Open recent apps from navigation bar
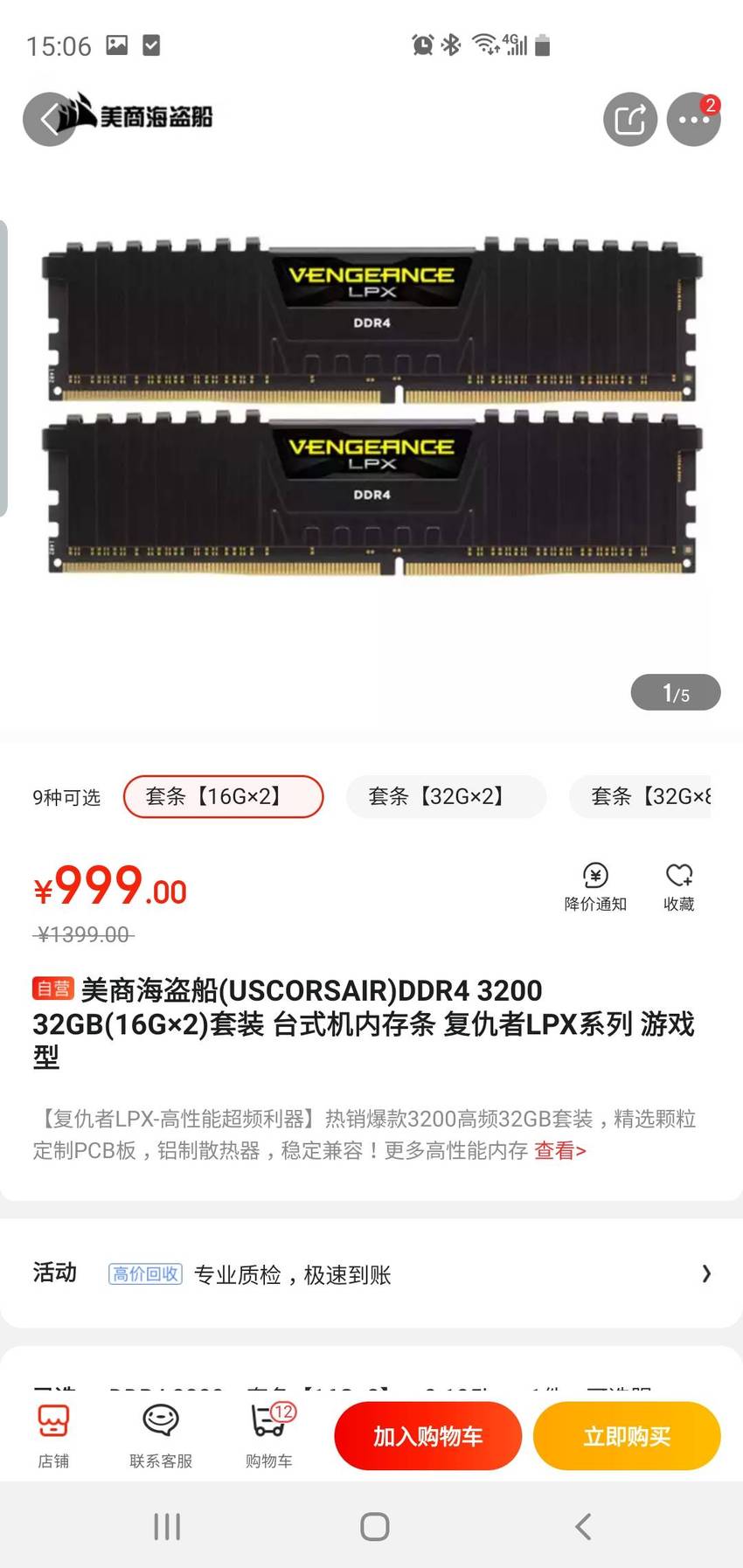The height and width of the screenshot is (1568, 743). pyautogui.click(x=167, y=1527)
